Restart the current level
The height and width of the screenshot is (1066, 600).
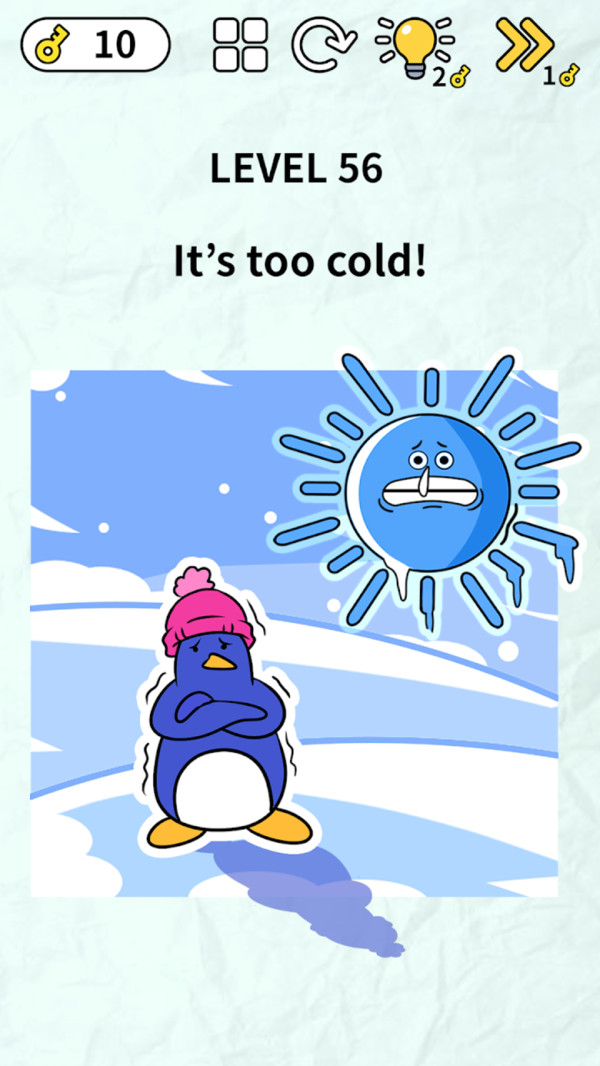click(x=324, y=45)
